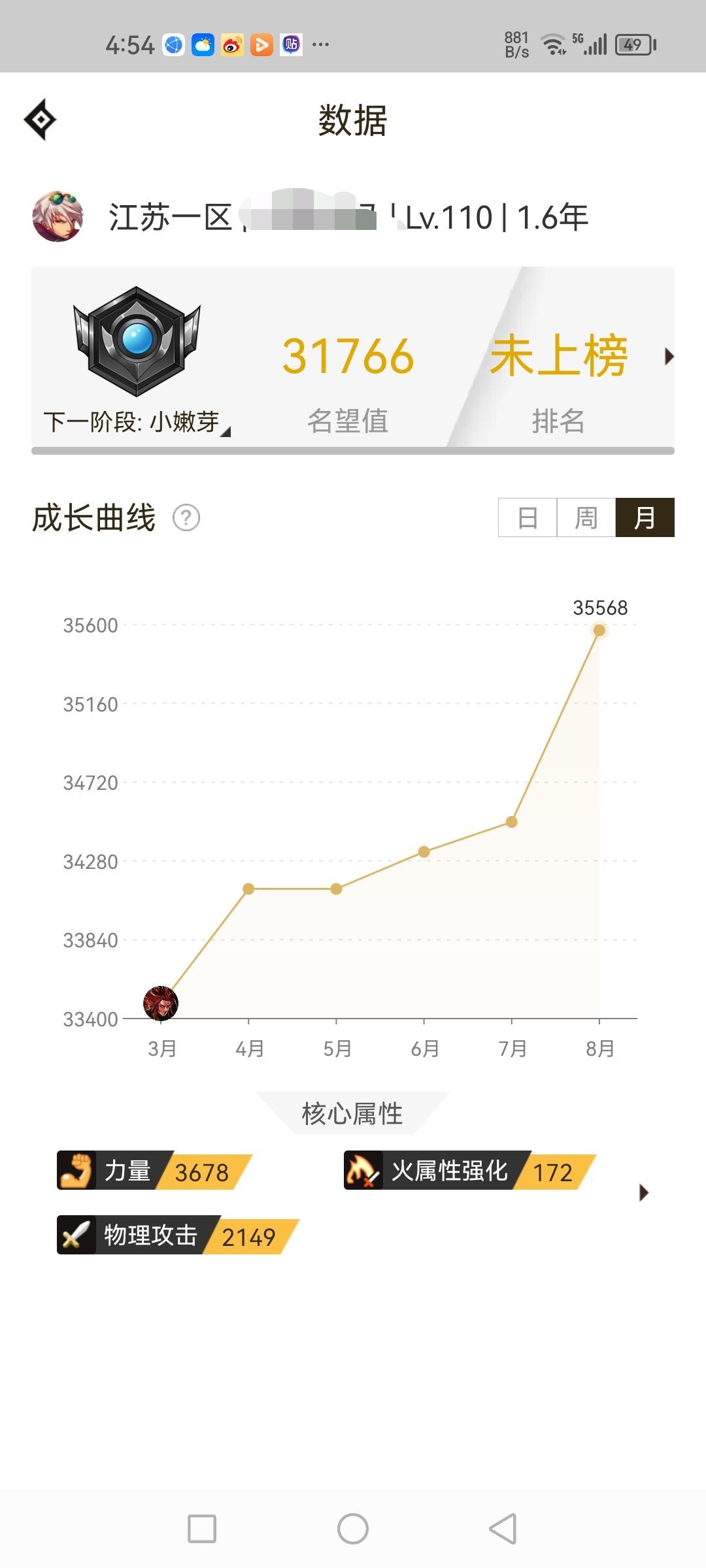The width and height of the screenshot is (706, 1568).
Task: Expand the 下一阶段: 小嫩芽 stage dropdown
Action: point(137,422)
